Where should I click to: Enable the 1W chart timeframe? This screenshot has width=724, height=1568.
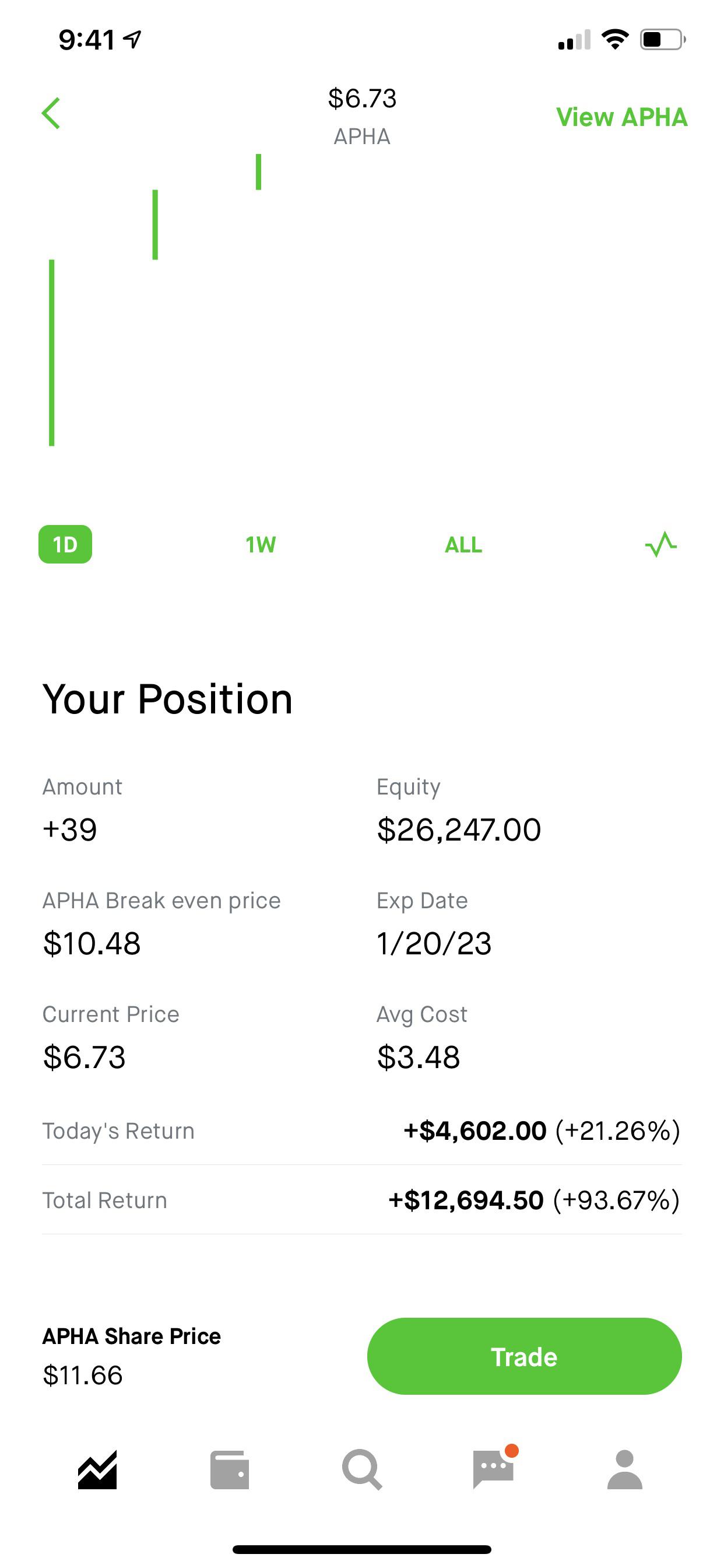260,545
